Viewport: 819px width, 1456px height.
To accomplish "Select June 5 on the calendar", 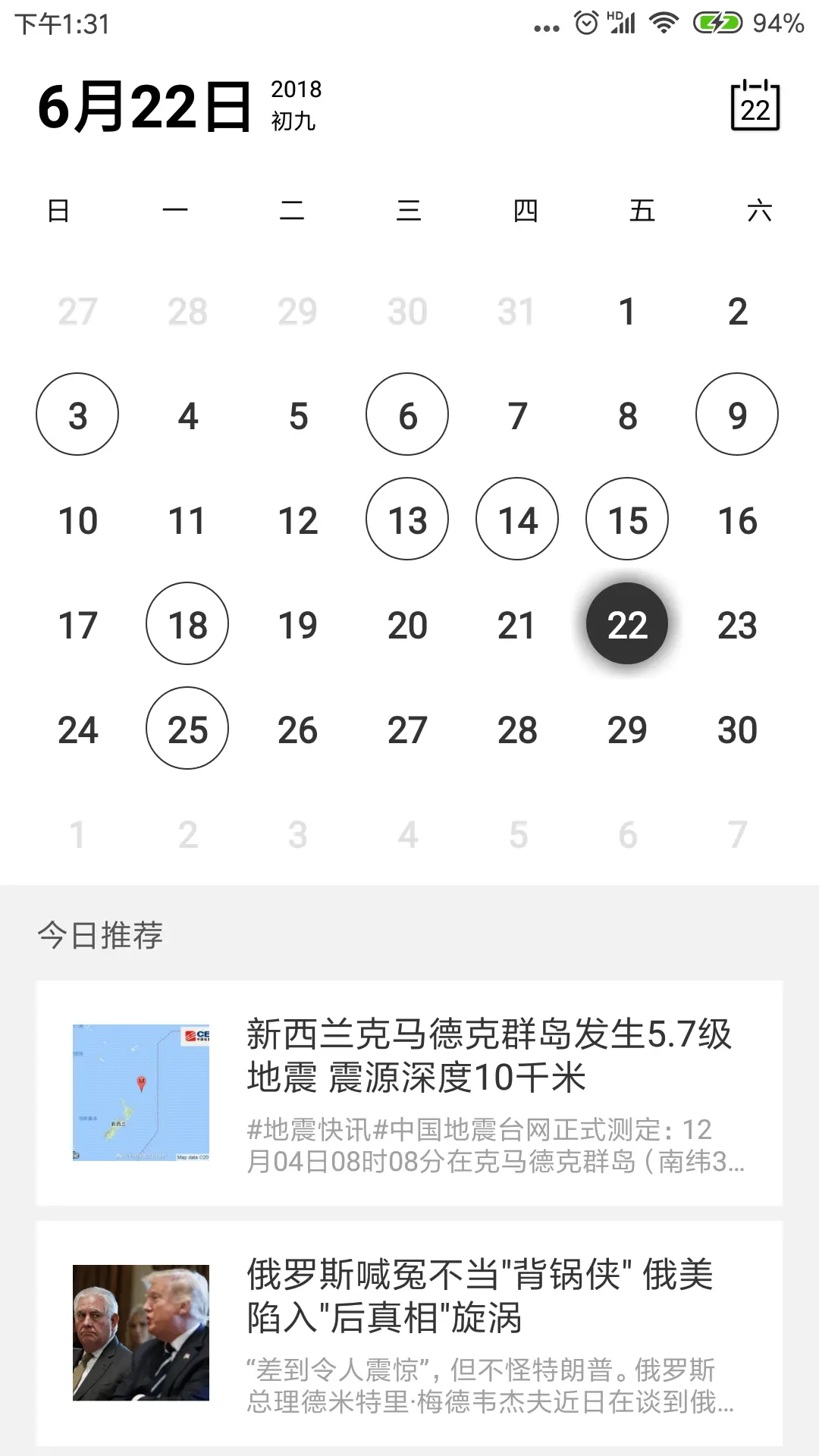I will coord(298,416).
